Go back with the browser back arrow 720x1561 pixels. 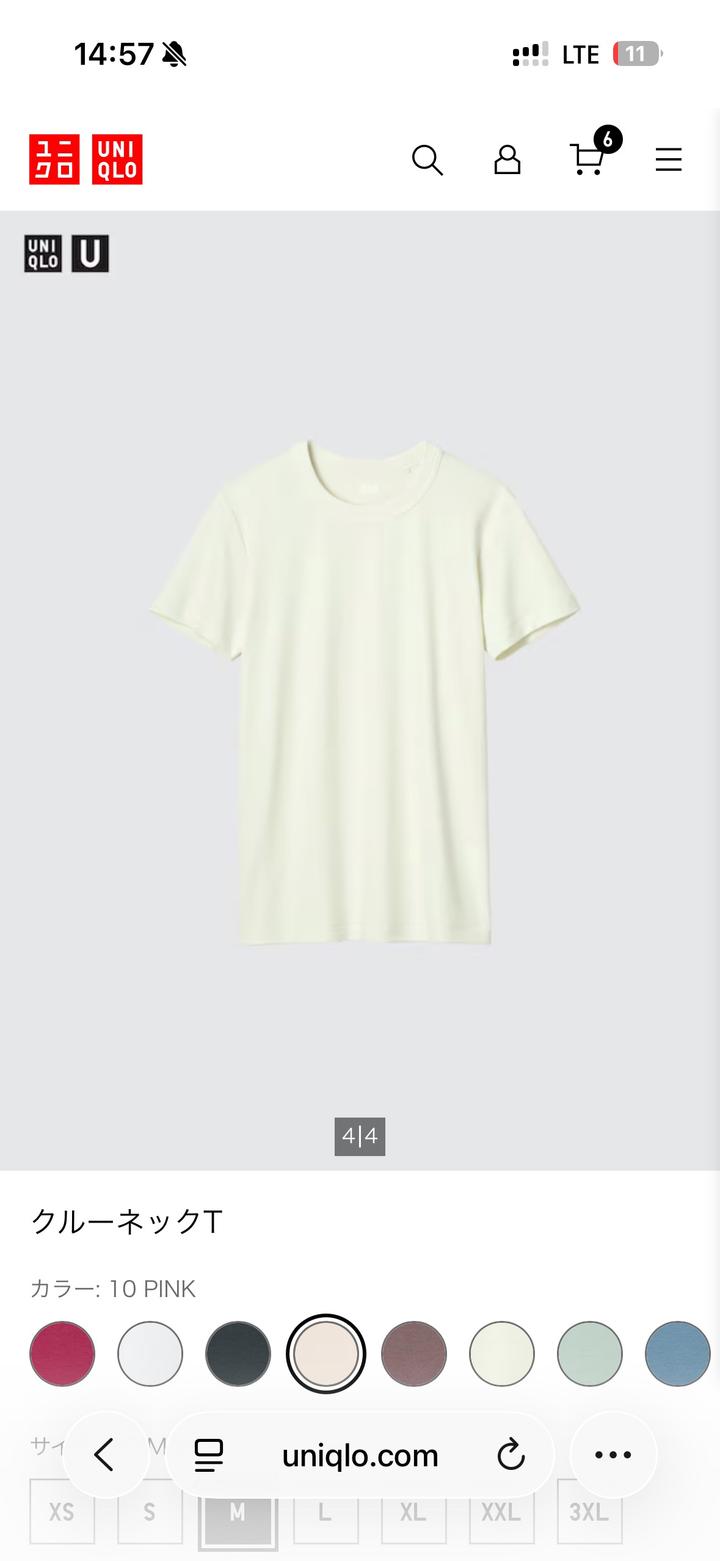(x=105, y=1455)
